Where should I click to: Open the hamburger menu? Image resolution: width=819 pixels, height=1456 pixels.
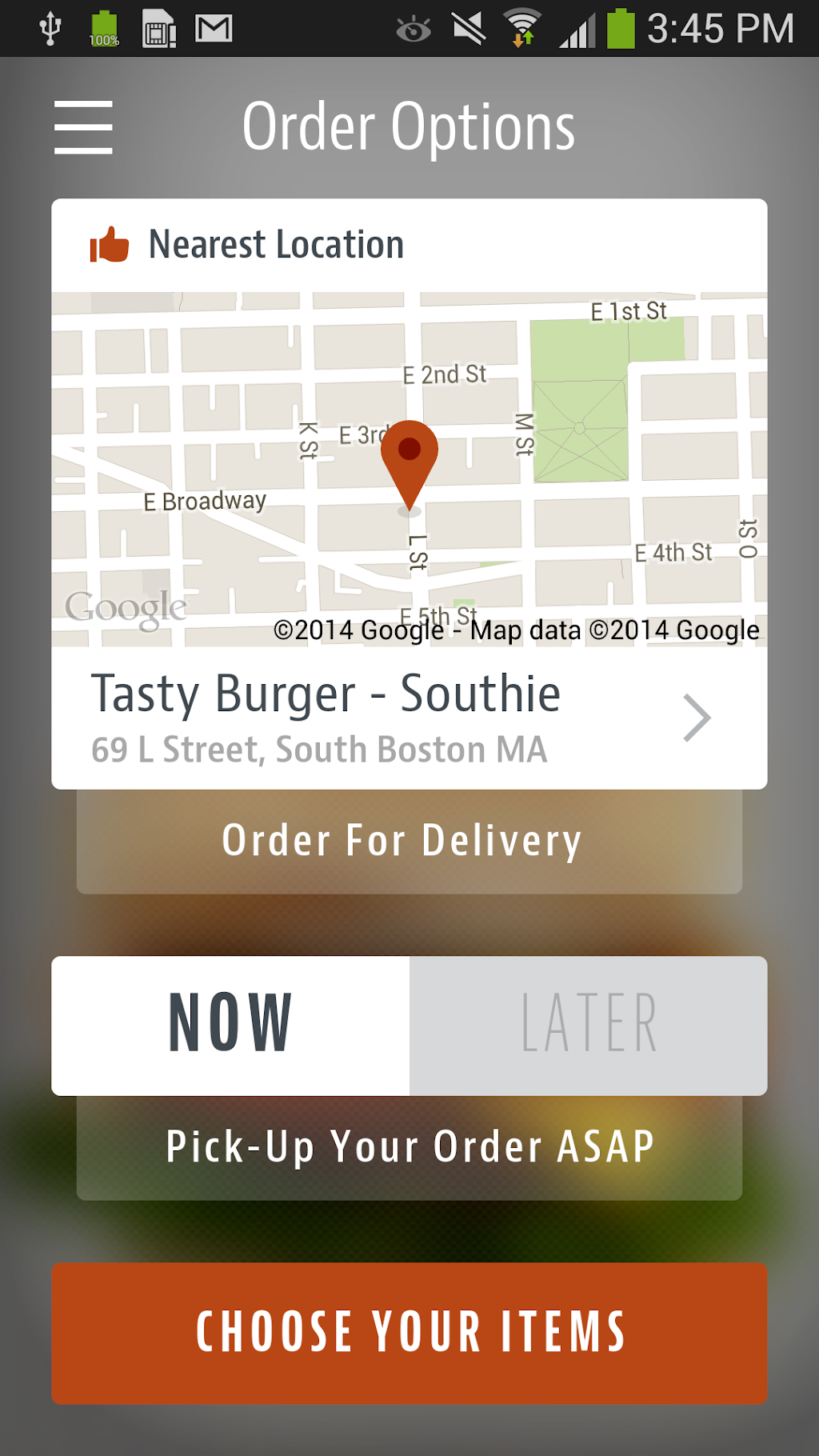click(x=83, y=127)
